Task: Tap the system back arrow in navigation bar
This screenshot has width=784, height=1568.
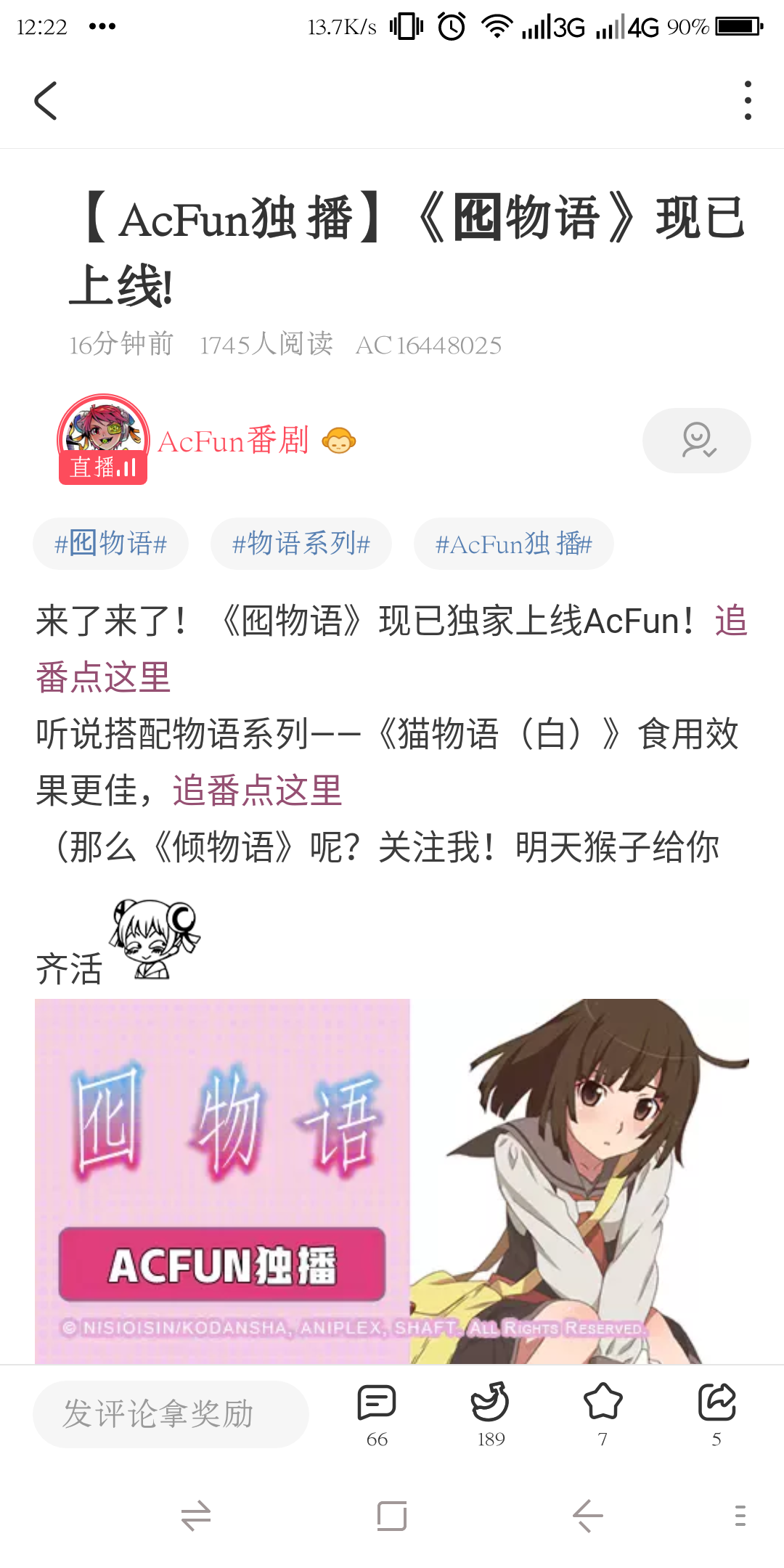Action: [587, 1516]
